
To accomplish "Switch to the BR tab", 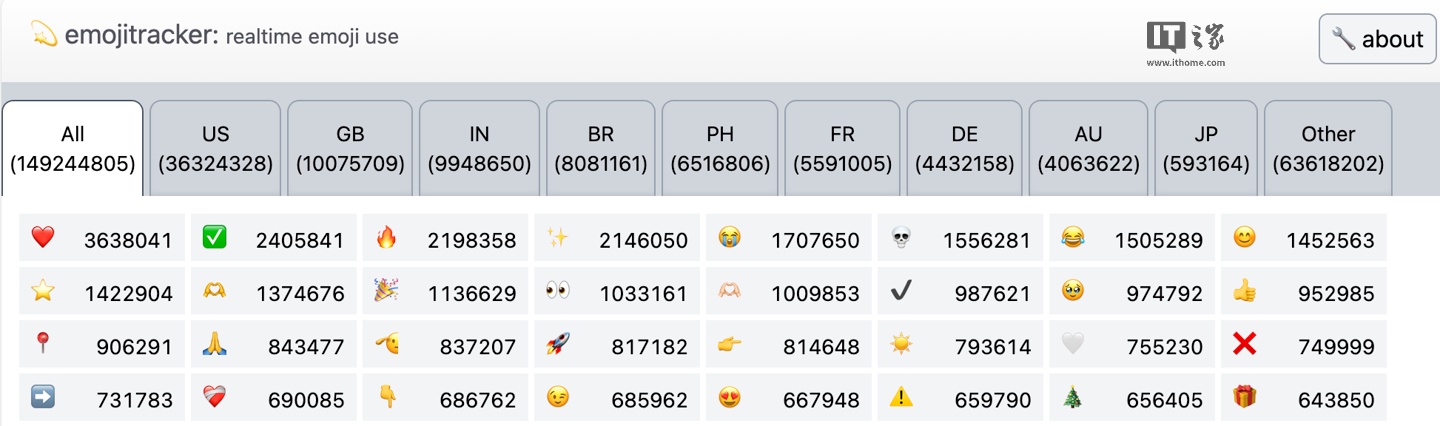I will pyautogui.click(x=601, y=148).
